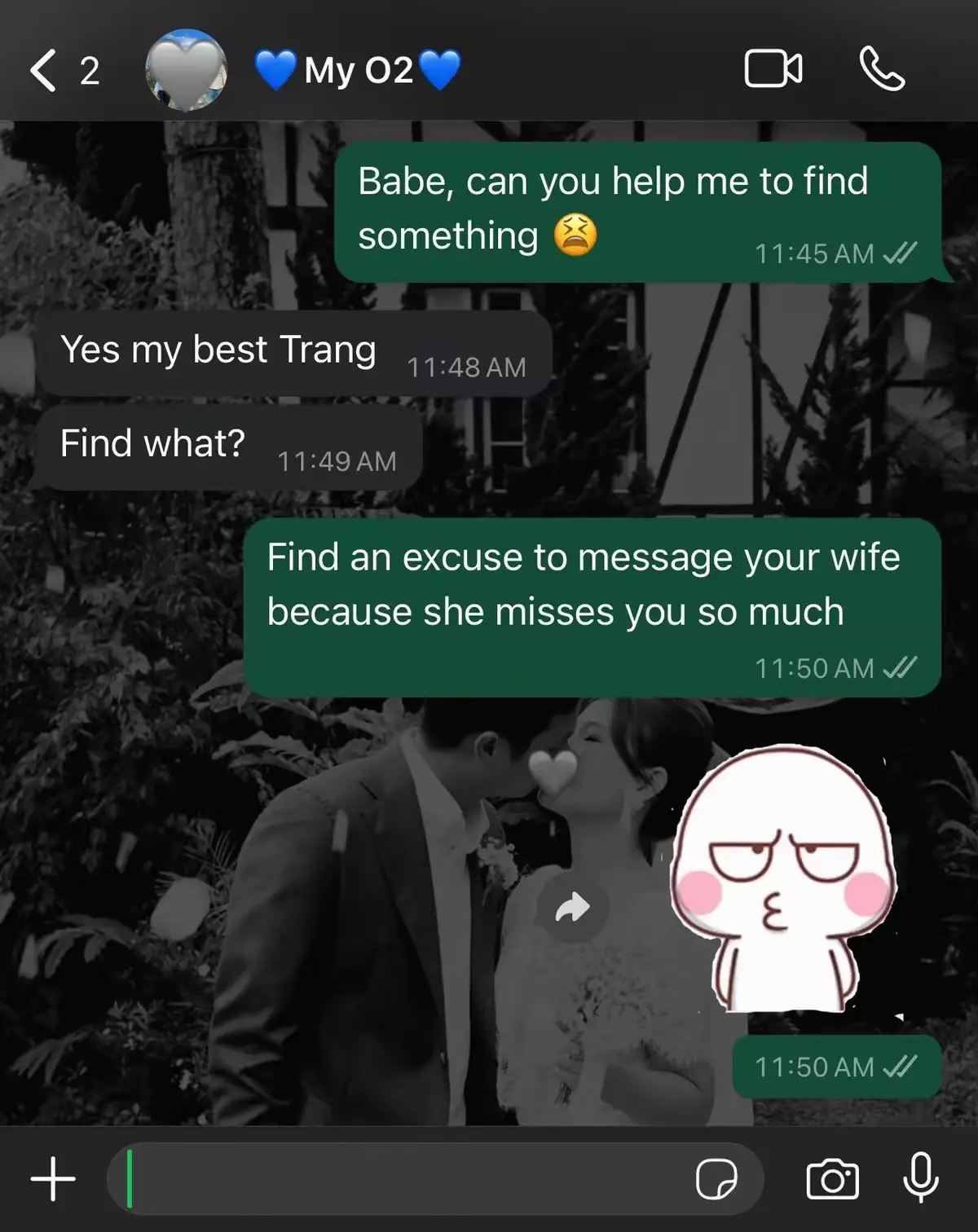Open the kissing face sticker
978x1232 pixels.
tap(782, 880)
